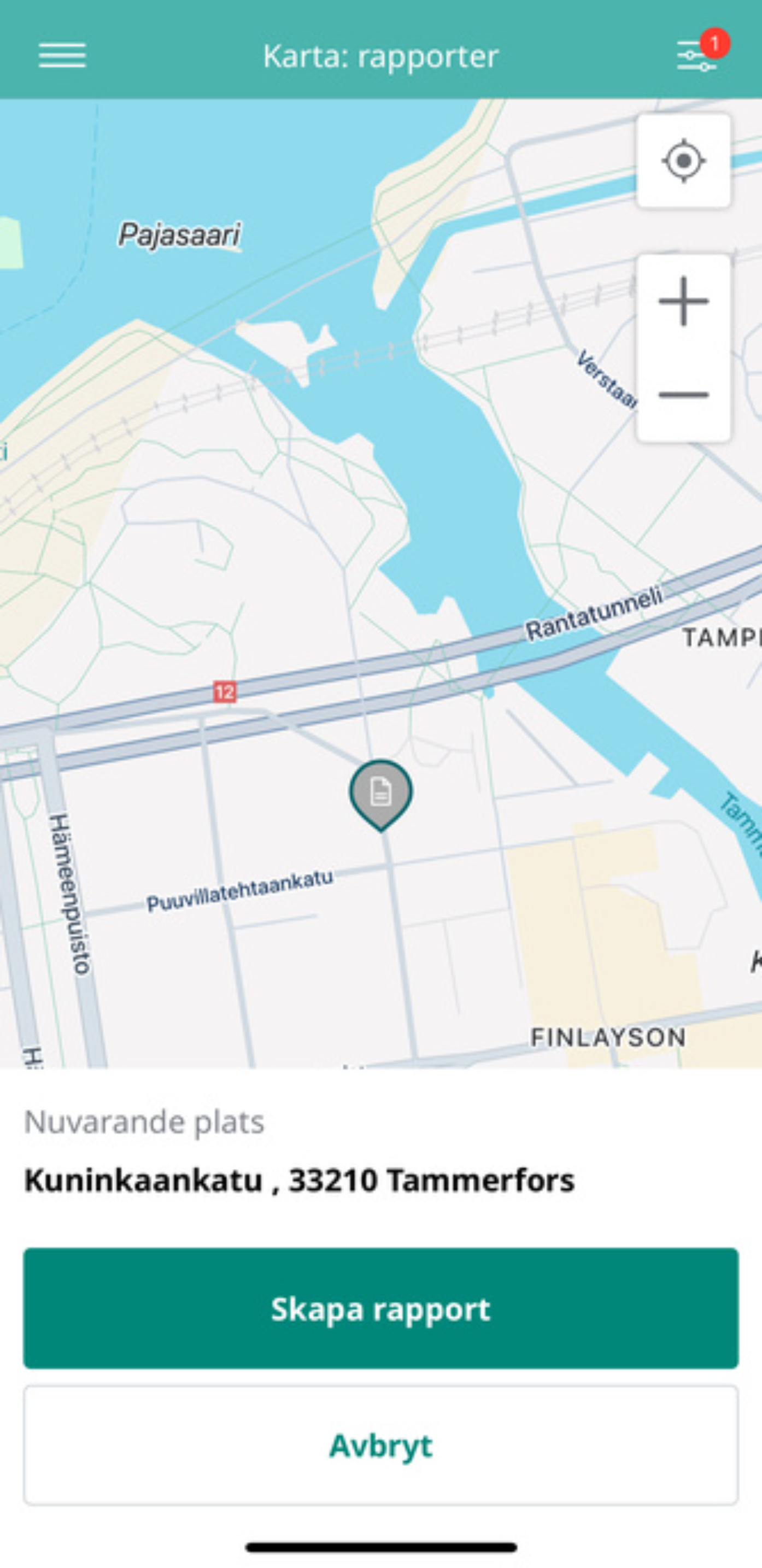Viewport: 762px width, 1568px height.
Task: Cancel with the Avbryt button
Action: (x=381, y=1446)
